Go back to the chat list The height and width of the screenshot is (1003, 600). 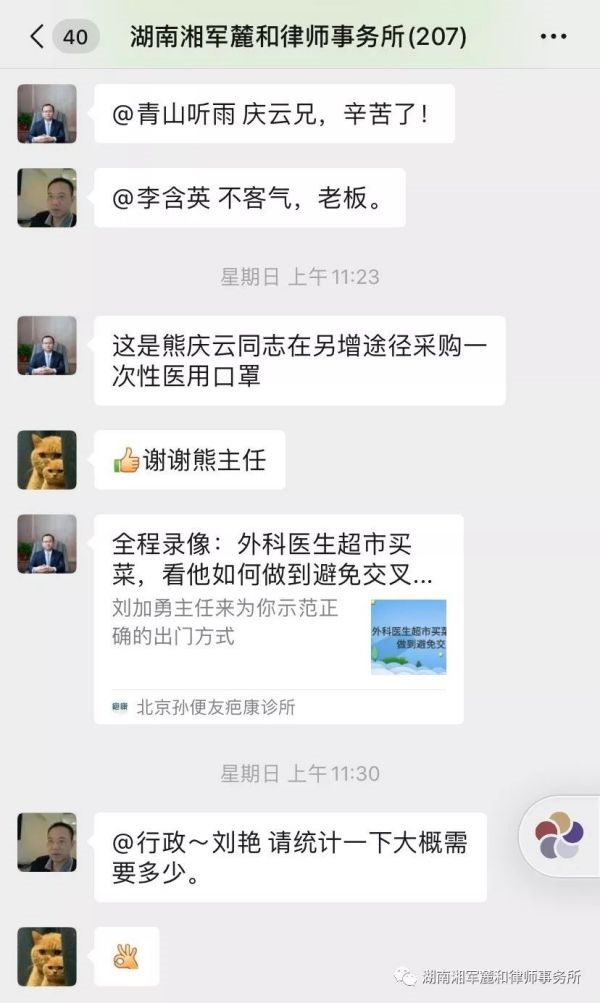pyautogui.click(x=38, y=37)
